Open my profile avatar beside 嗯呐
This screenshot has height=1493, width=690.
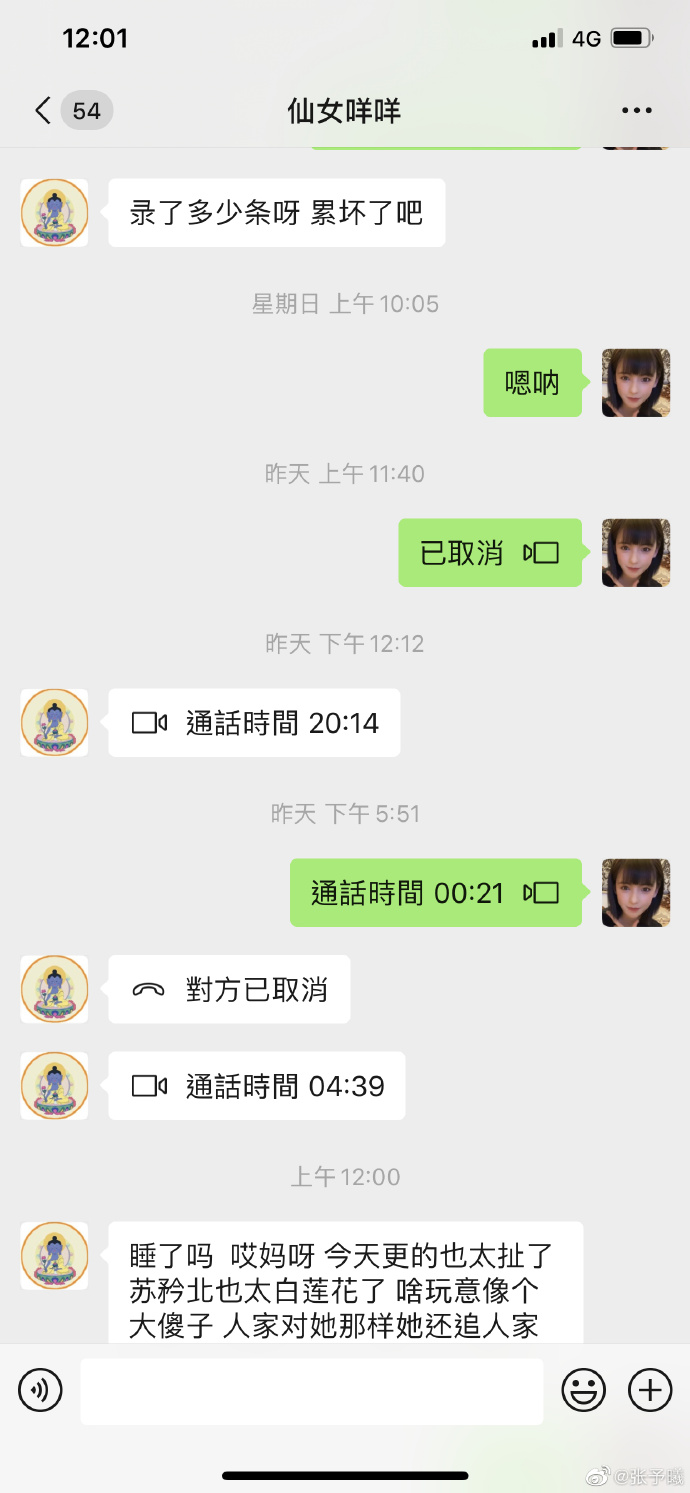(x=635, y=383)
